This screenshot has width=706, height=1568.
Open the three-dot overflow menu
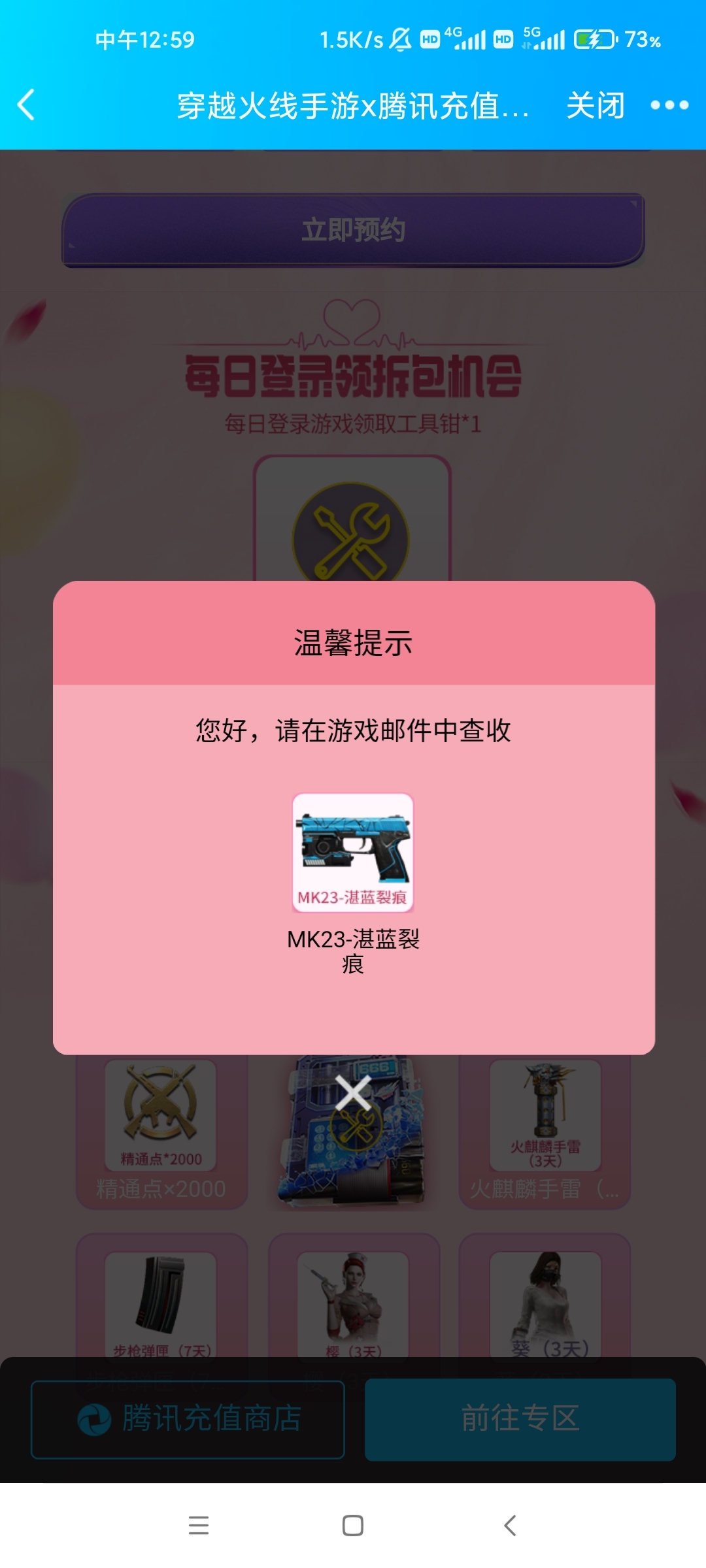pyautogui.click(x=669, y=105)
